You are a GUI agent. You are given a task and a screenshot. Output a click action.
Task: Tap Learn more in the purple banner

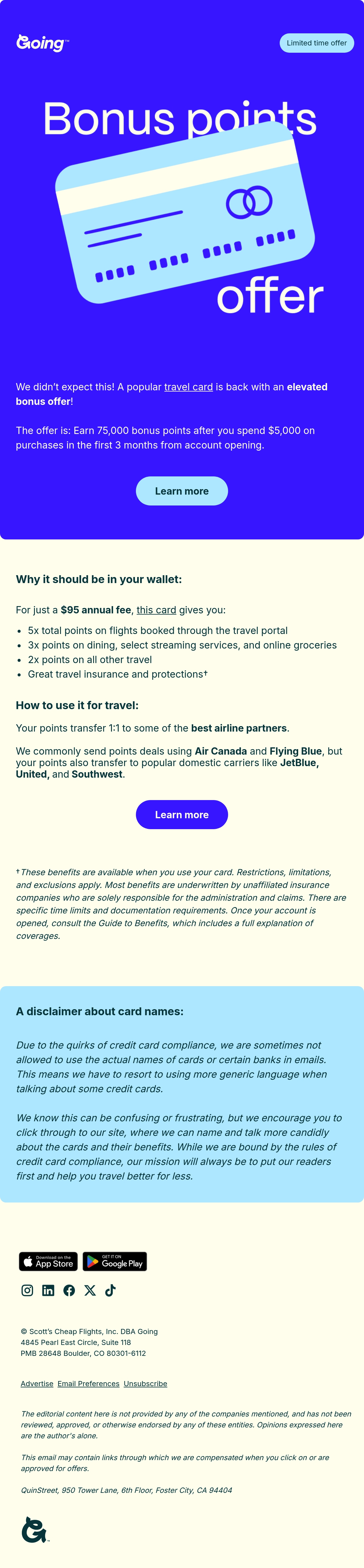[x=182, y=491]
